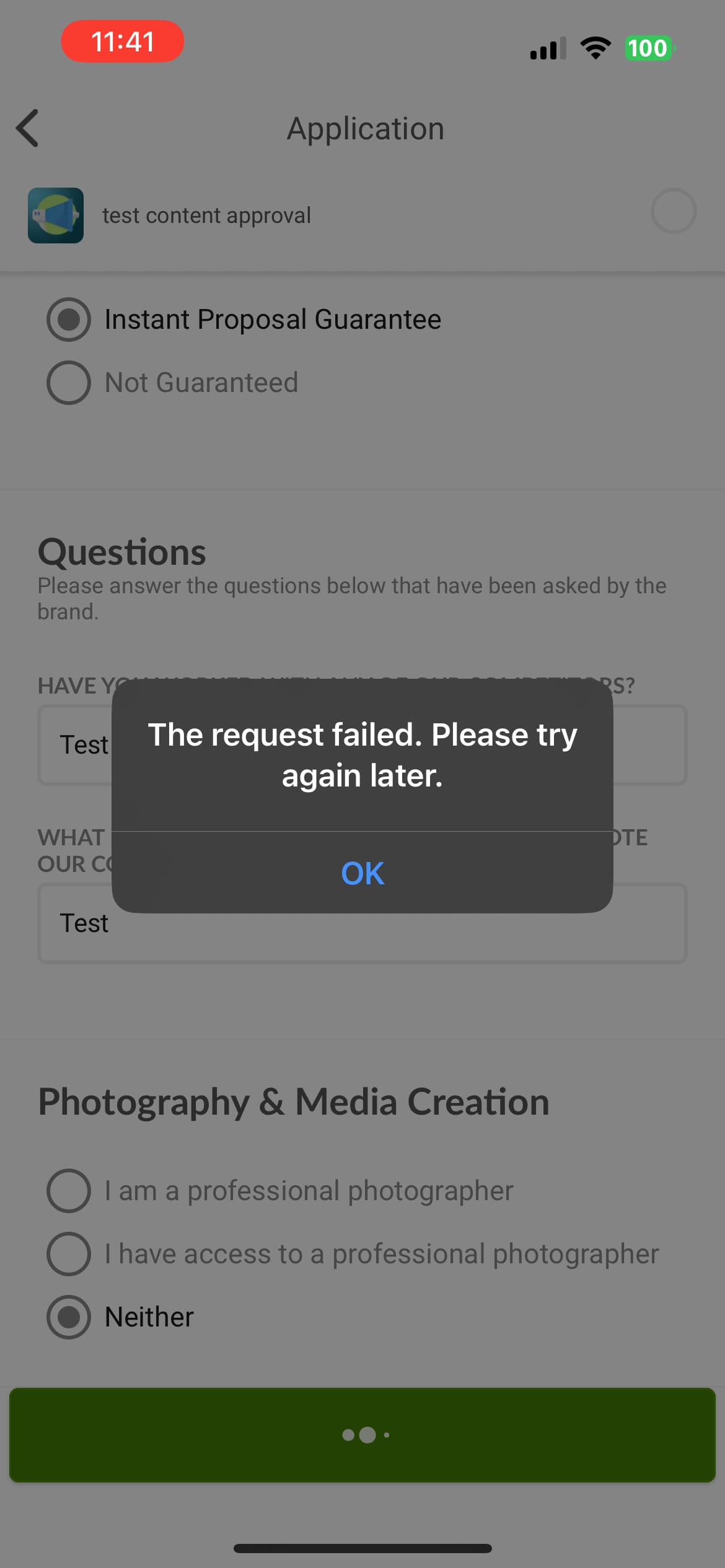
Task: Choose I have access to a professional photographer
Action: (x=69, y=1254)
